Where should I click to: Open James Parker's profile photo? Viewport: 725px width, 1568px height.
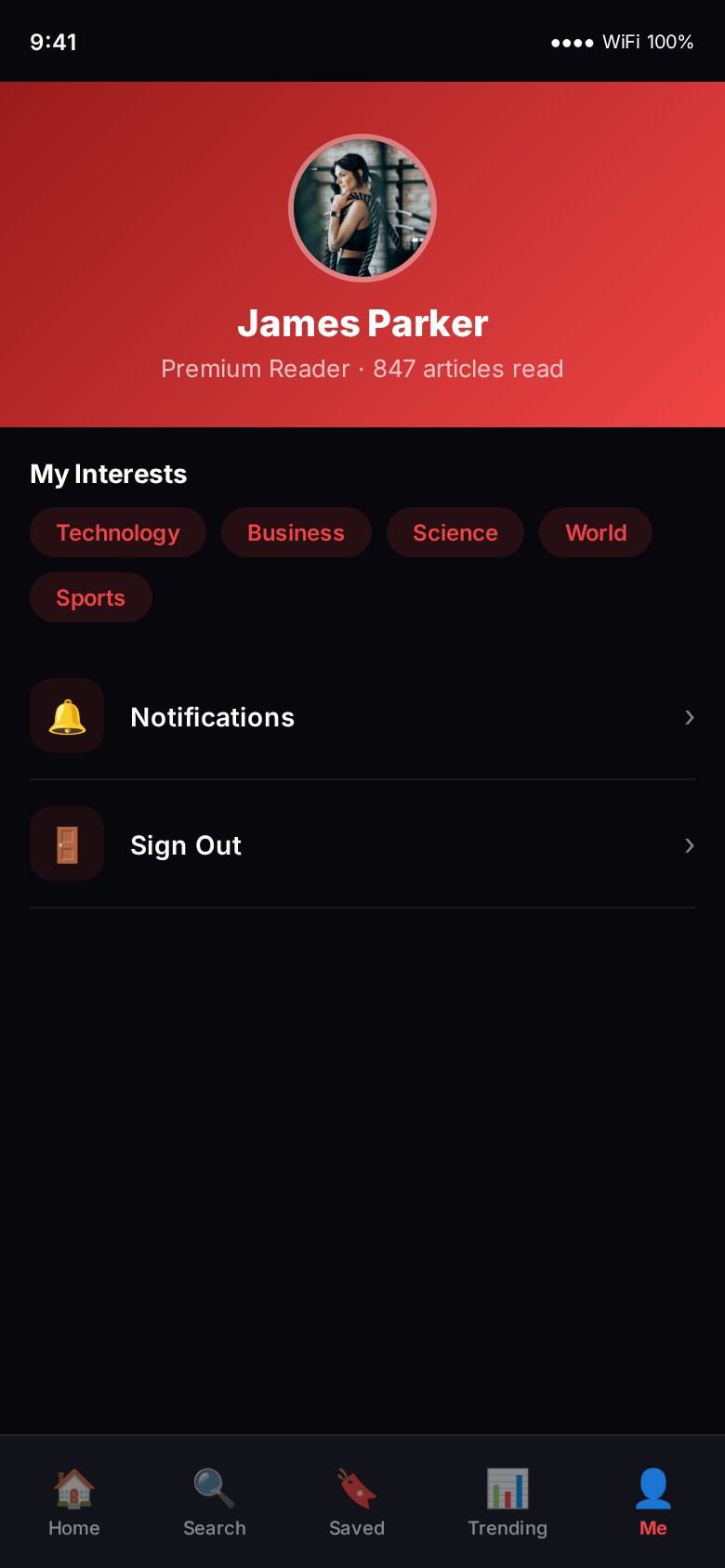[x=362, y=208]
